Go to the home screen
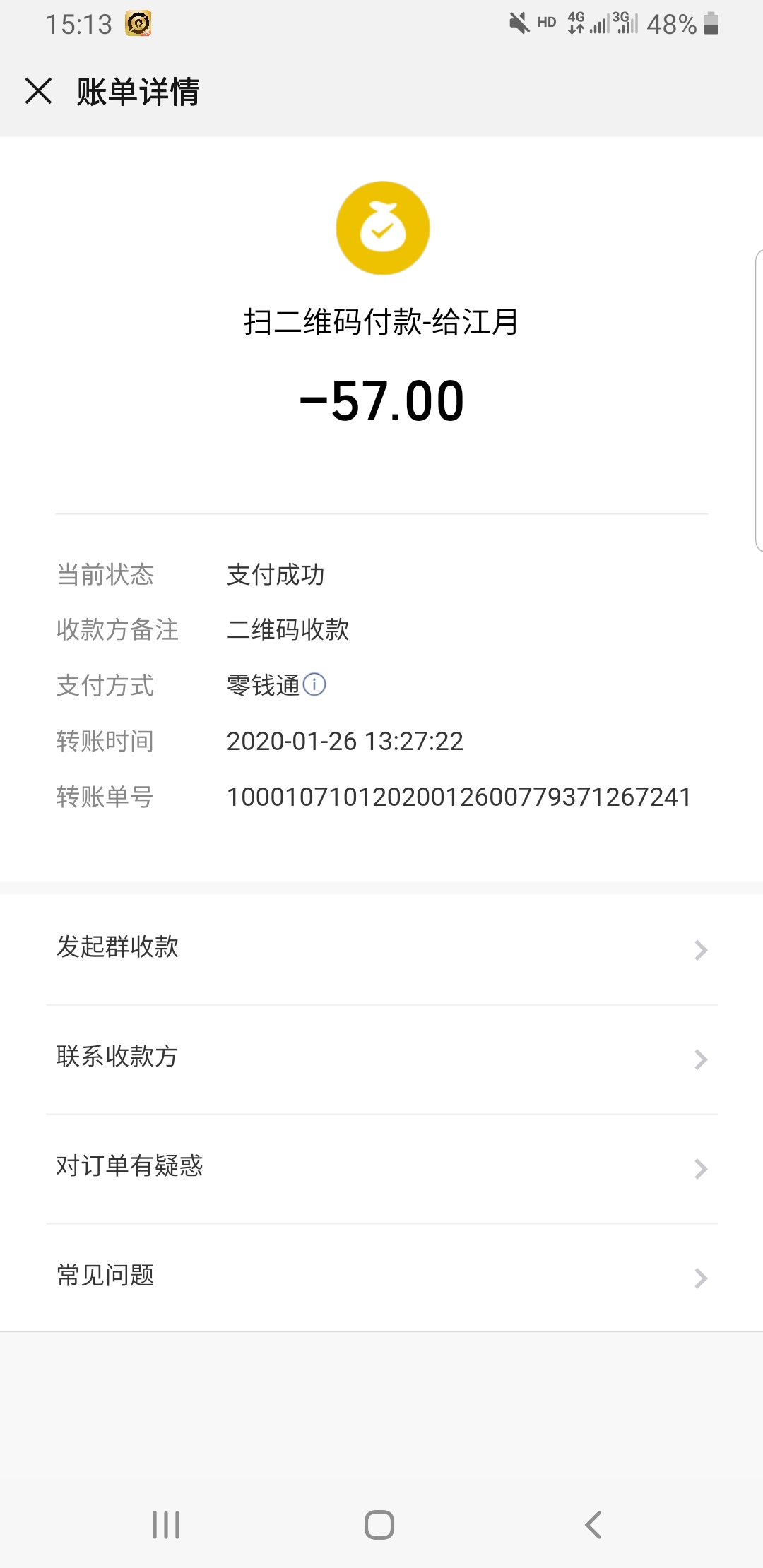This screenshot has height=1568, width=763. [379, 1525]
